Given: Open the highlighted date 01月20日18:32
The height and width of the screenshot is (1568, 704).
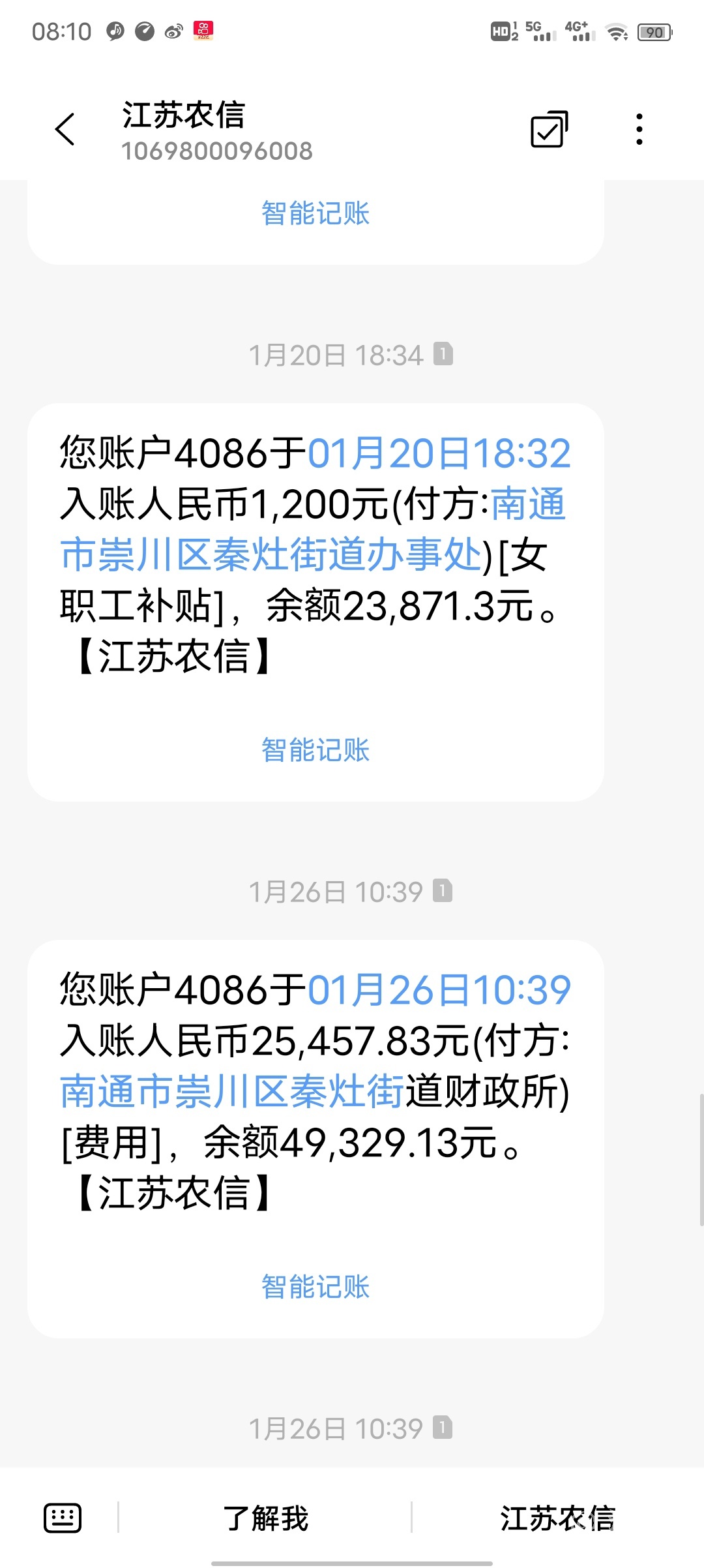Looking at the screenshot, I should coord(439,453).
